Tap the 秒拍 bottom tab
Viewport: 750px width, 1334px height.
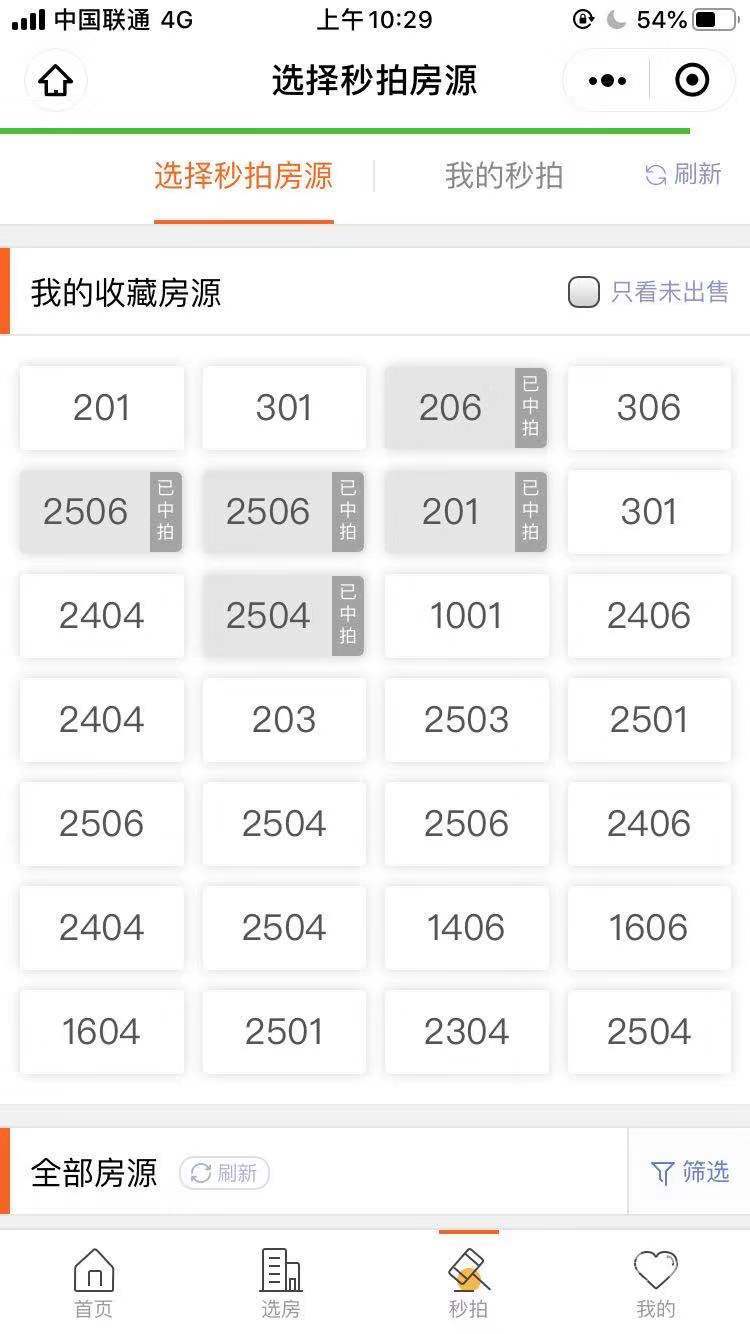click(468, 1283)
